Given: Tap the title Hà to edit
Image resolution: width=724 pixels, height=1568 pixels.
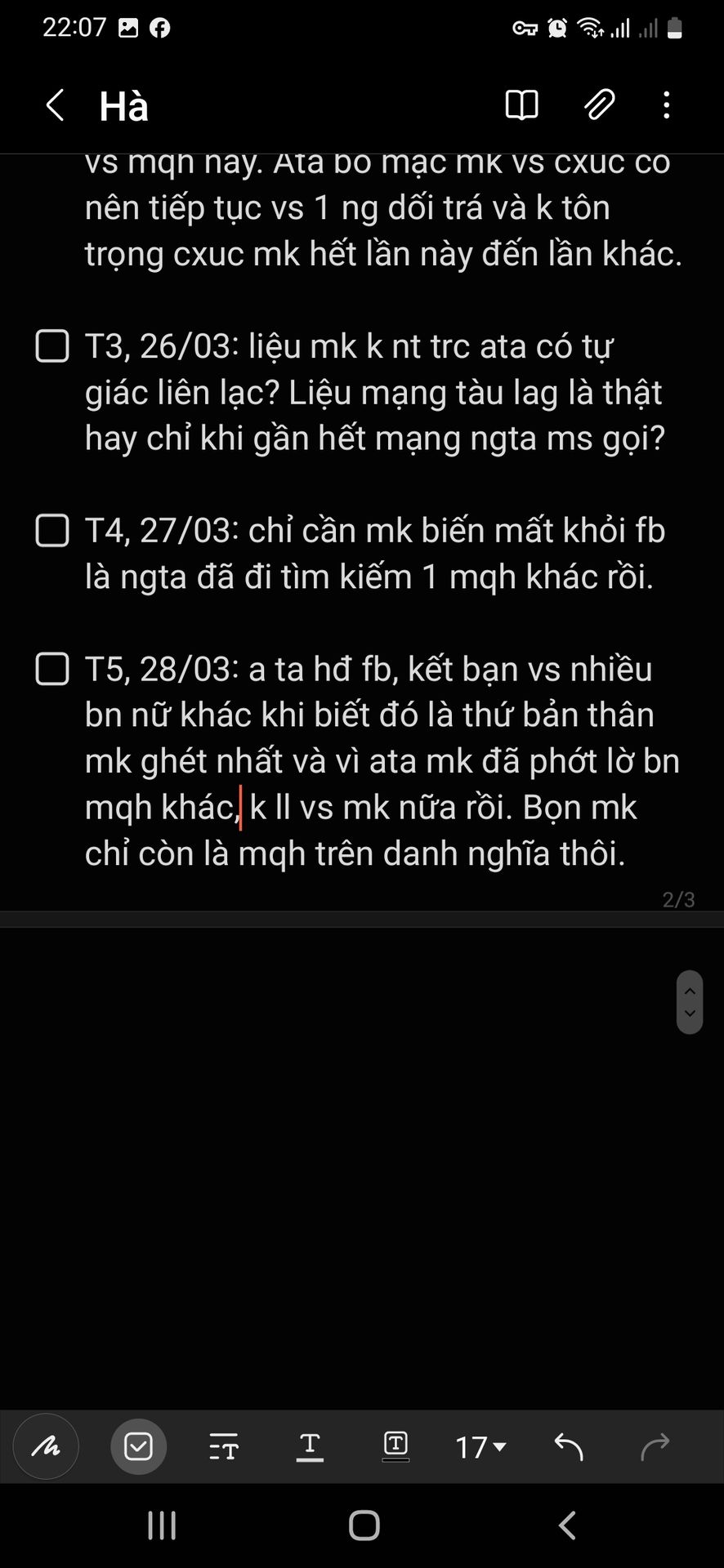Looking at the screenshot, I should point(123,106).
